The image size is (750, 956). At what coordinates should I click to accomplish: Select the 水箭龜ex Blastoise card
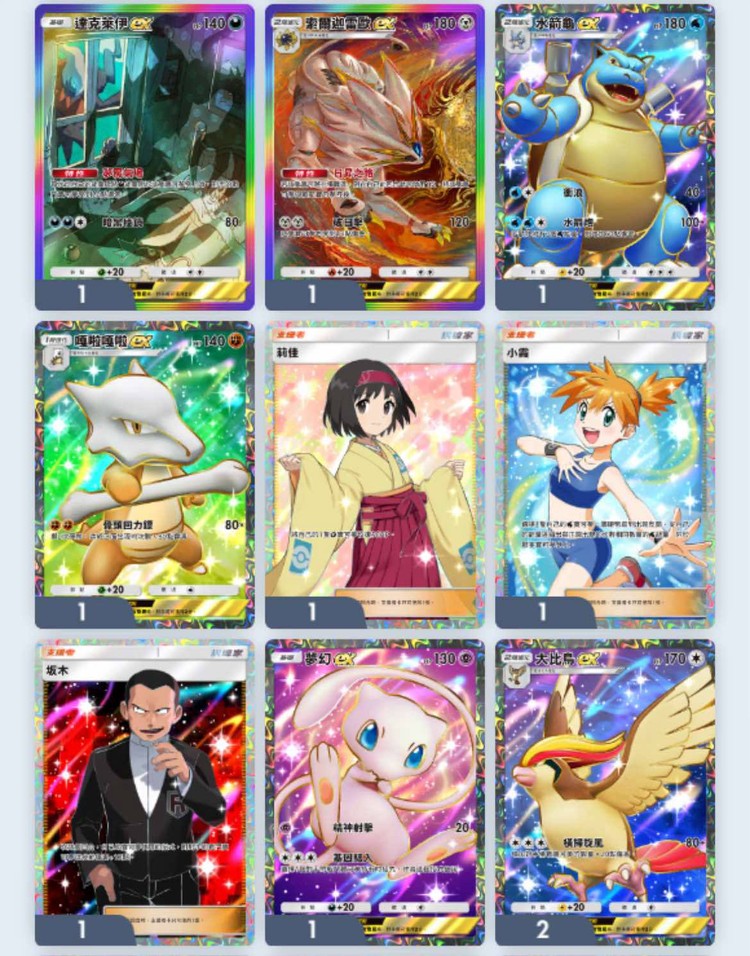pyautogui.click(x=604, y=150)
